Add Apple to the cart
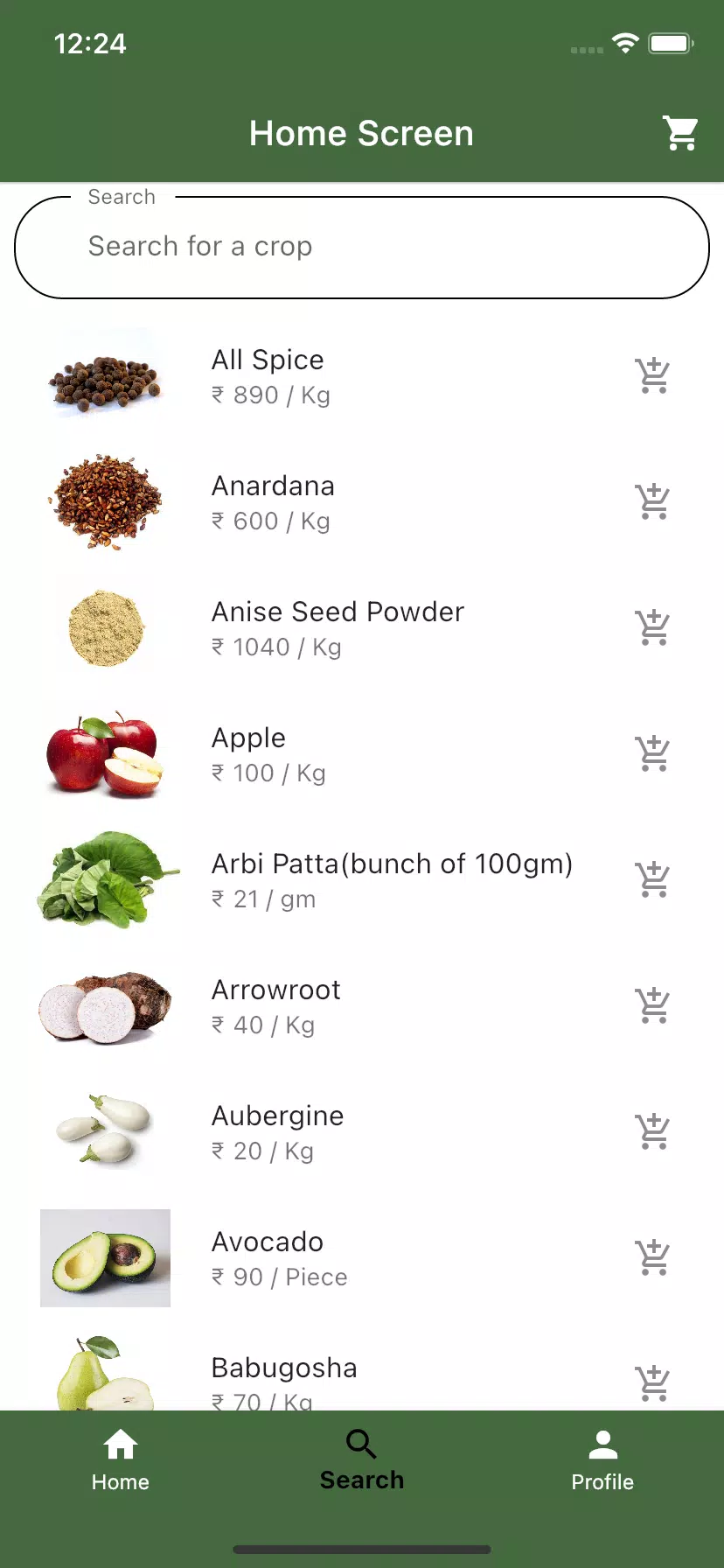Viewport: 724px width, 1568px height. [x=652, y=754]
